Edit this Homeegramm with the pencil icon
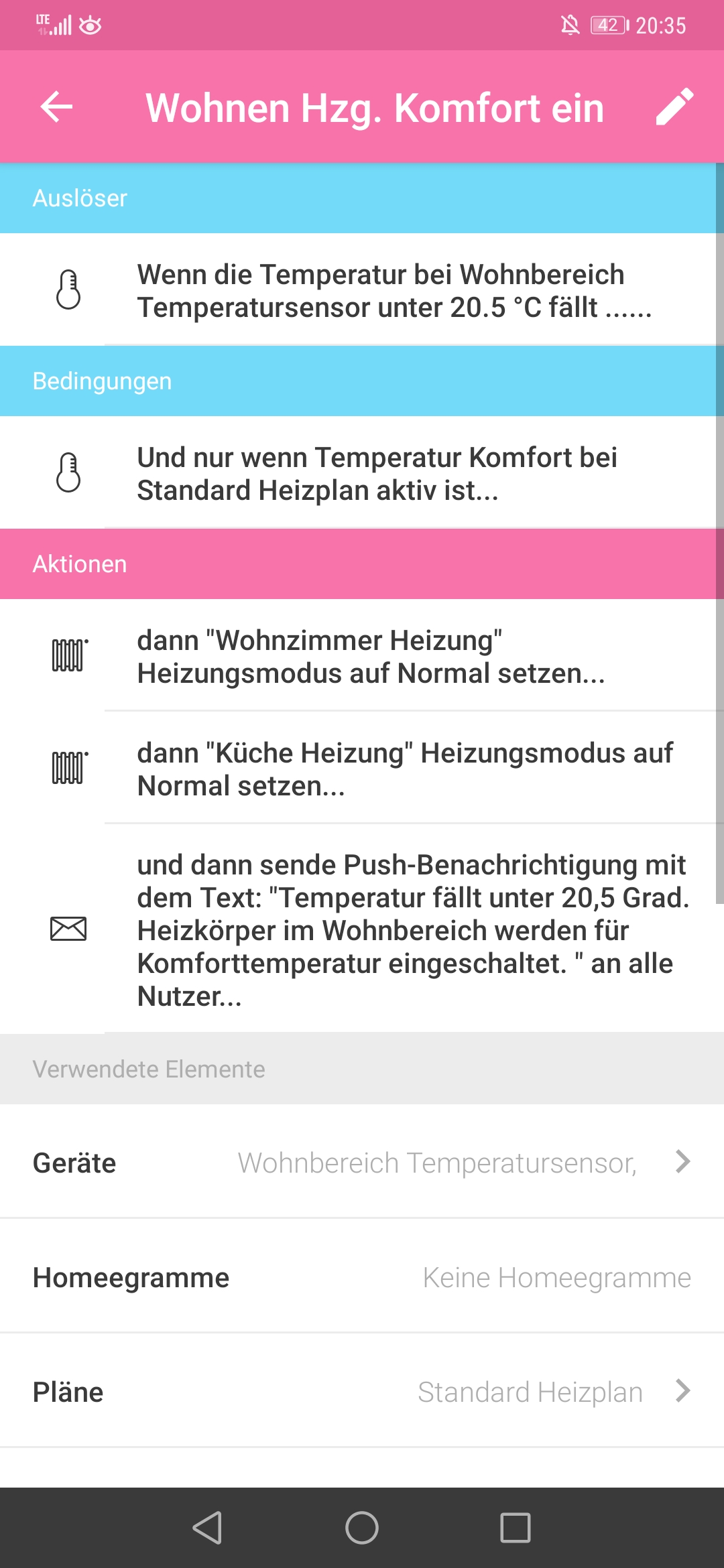Viewport: 724px width, 1568px height. coord(674,107)
